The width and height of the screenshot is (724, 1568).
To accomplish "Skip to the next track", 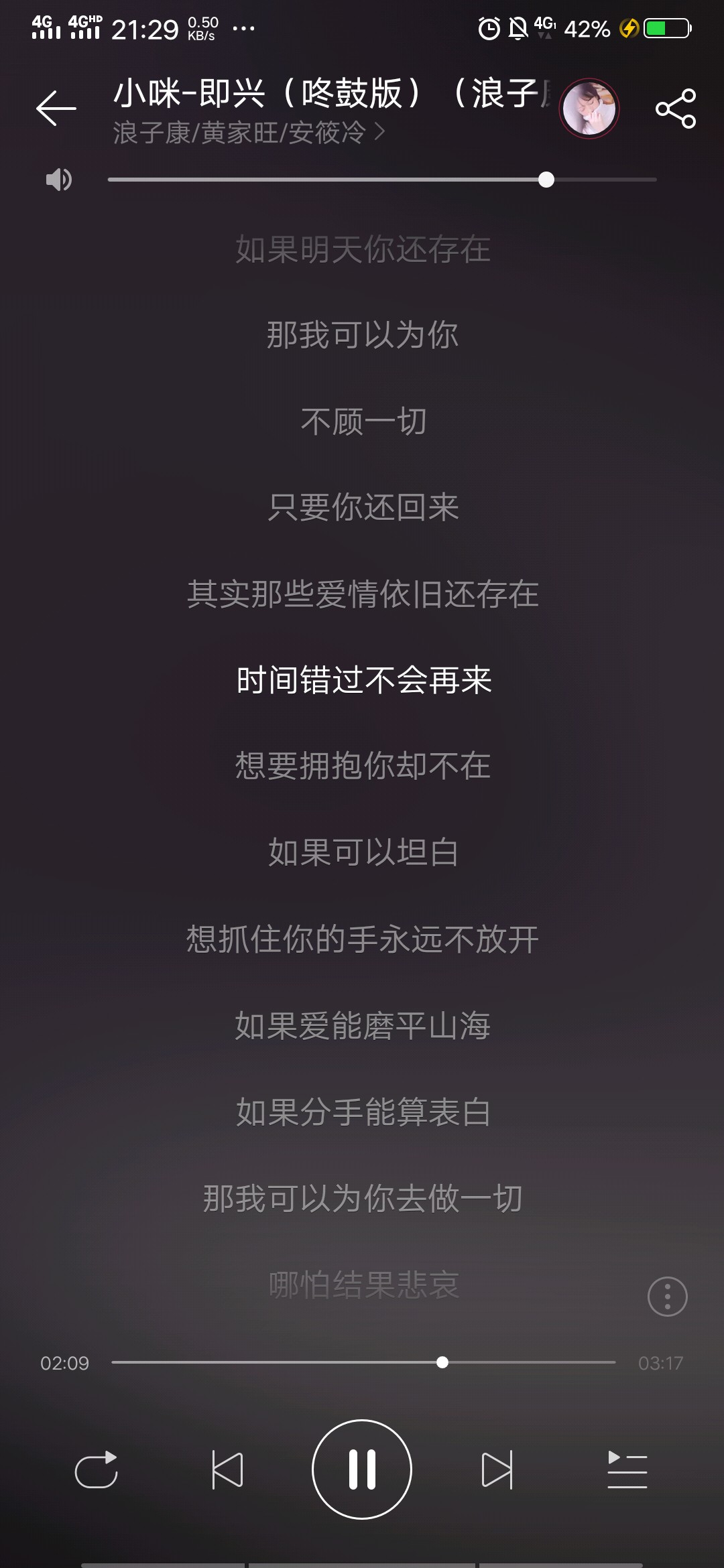I will point(497,1469).
